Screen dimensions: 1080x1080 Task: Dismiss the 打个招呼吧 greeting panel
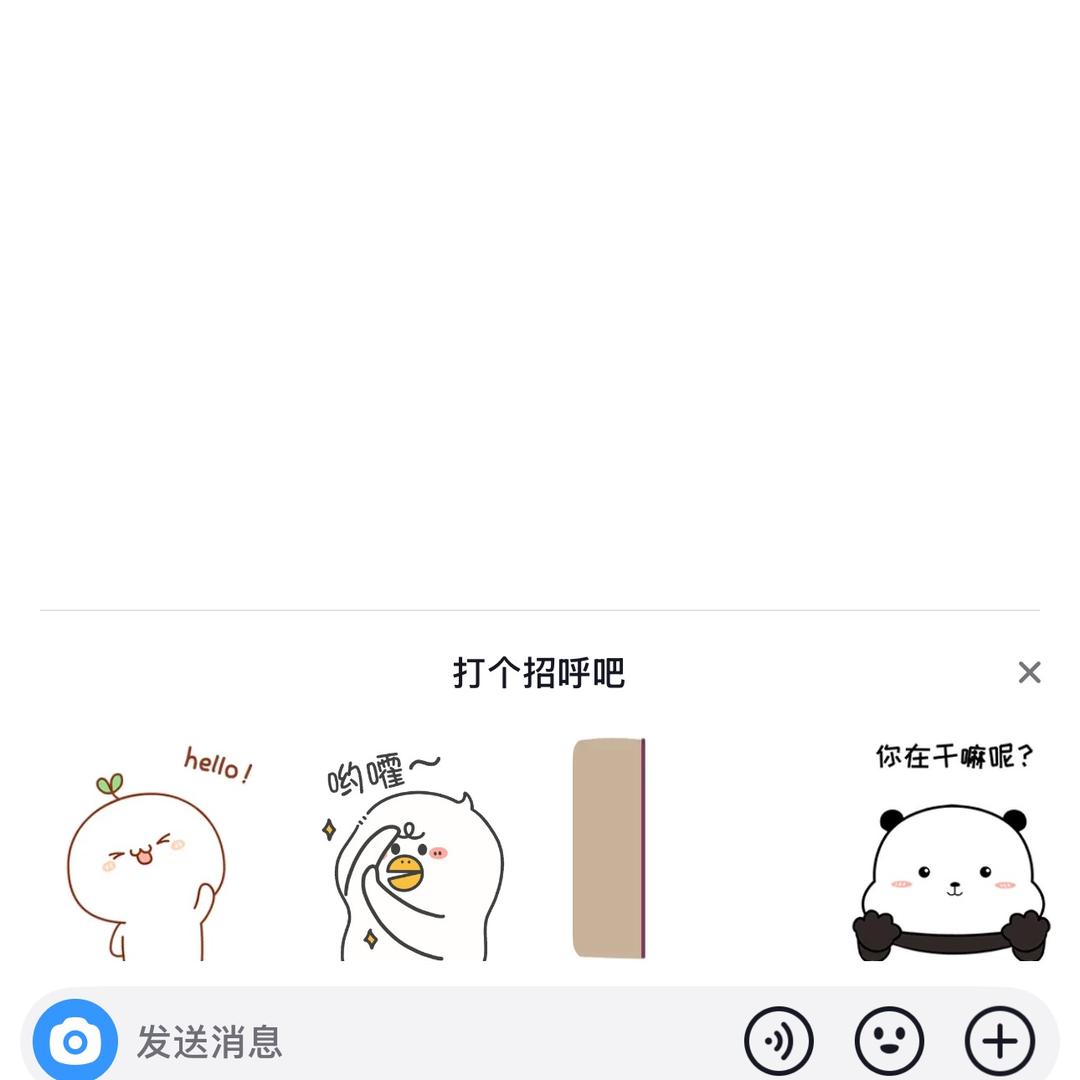click(x=1029, y=672)
